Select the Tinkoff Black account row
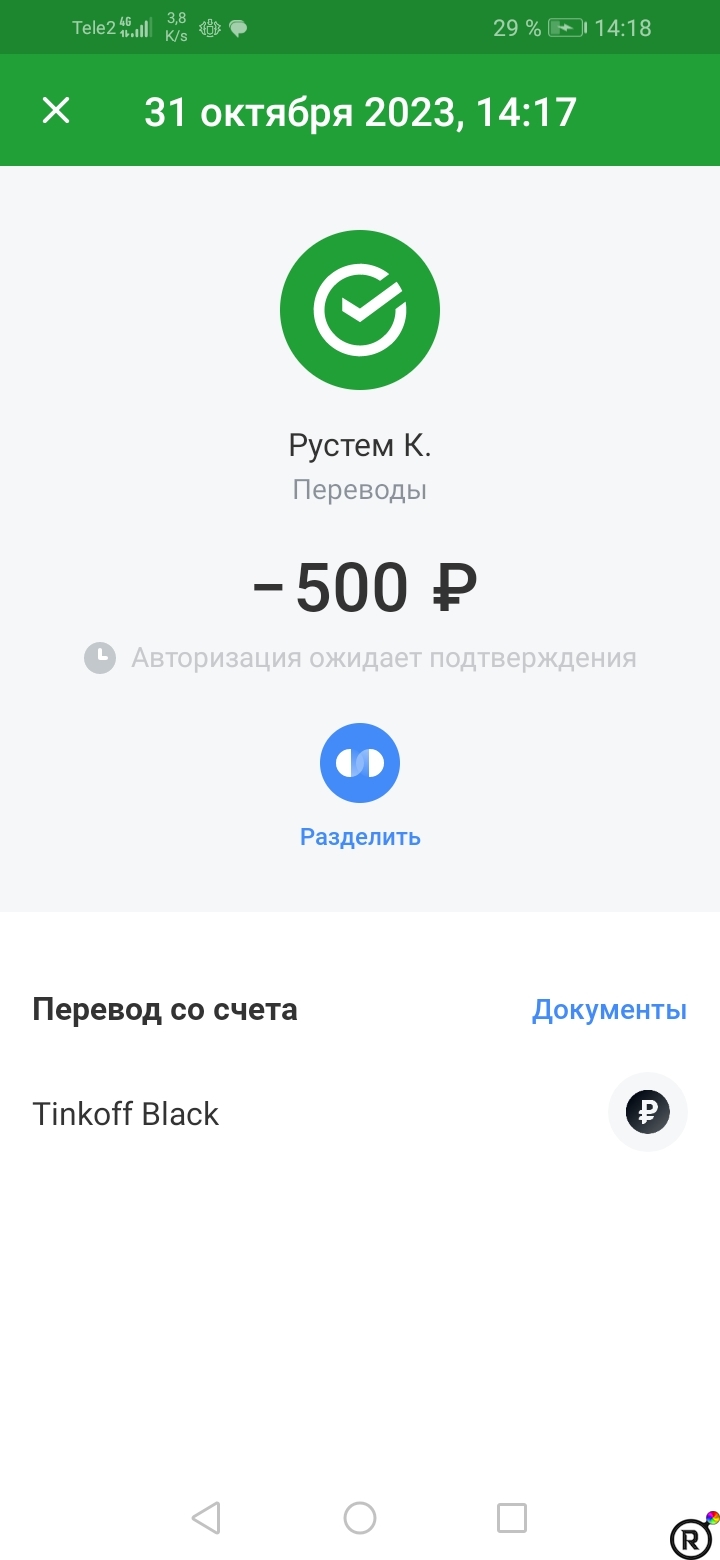This screenshot has height=1560, width=720. pos(126,1112)
